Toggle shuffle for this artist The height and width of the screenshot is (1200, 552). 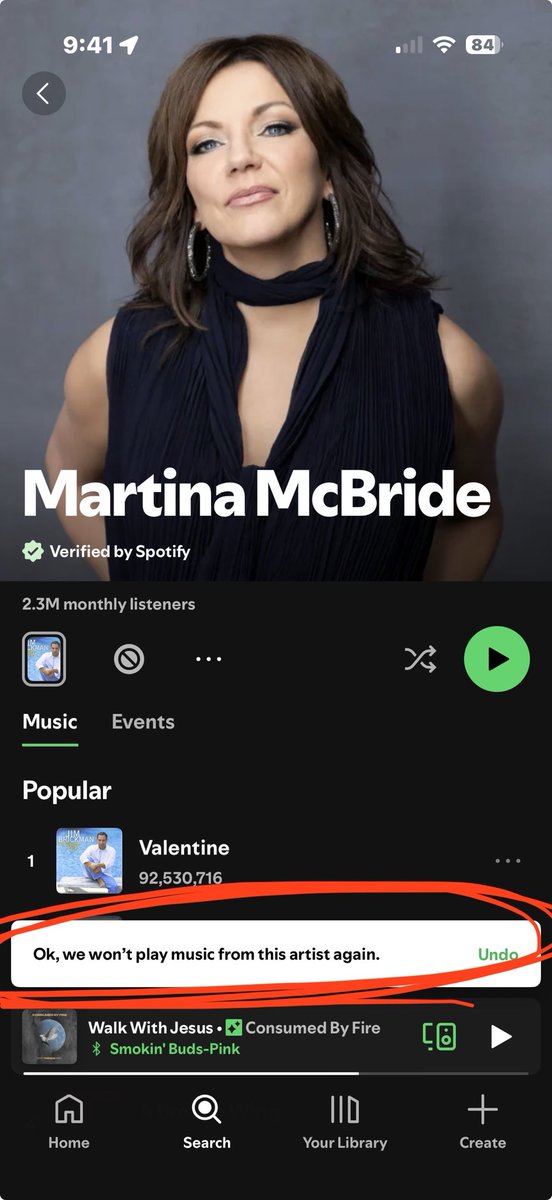[x=420, y=659]
